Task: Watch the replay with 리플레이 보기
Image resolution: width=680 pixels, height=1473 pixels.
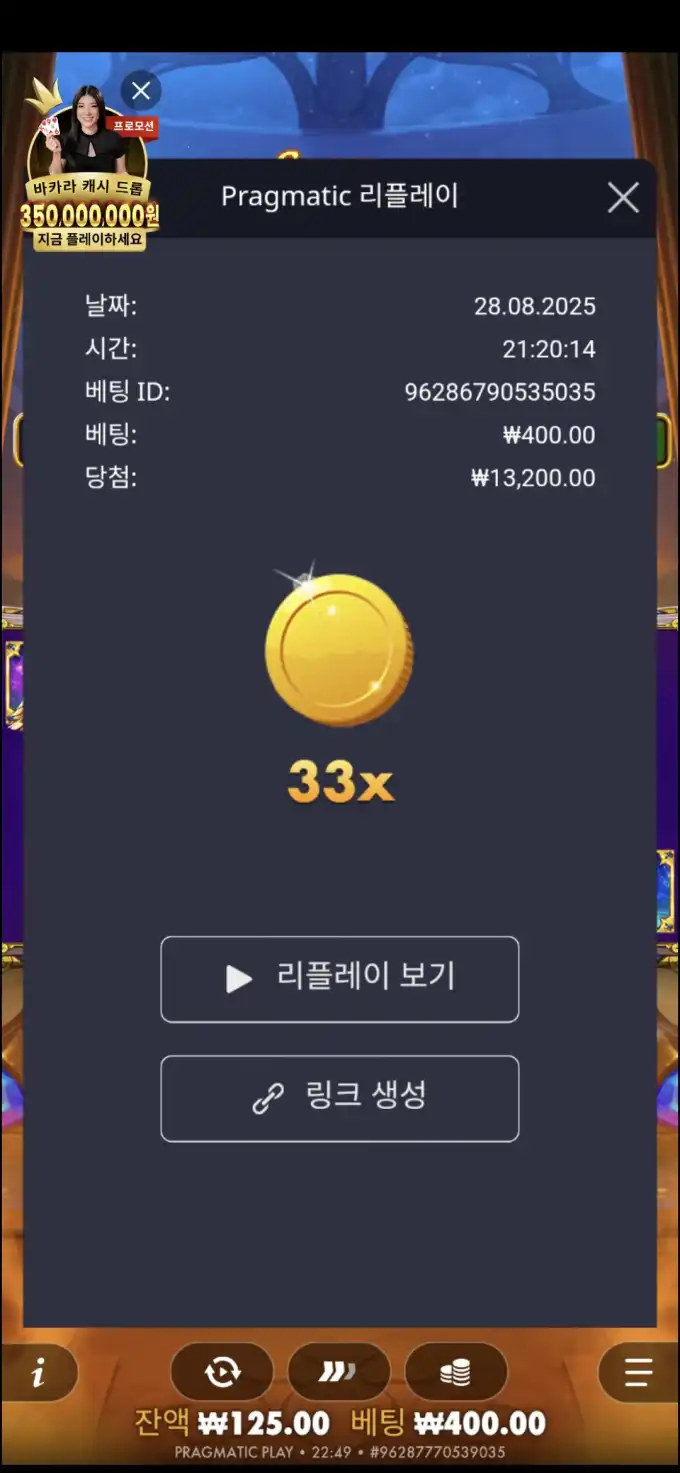Action: (340, 979)
